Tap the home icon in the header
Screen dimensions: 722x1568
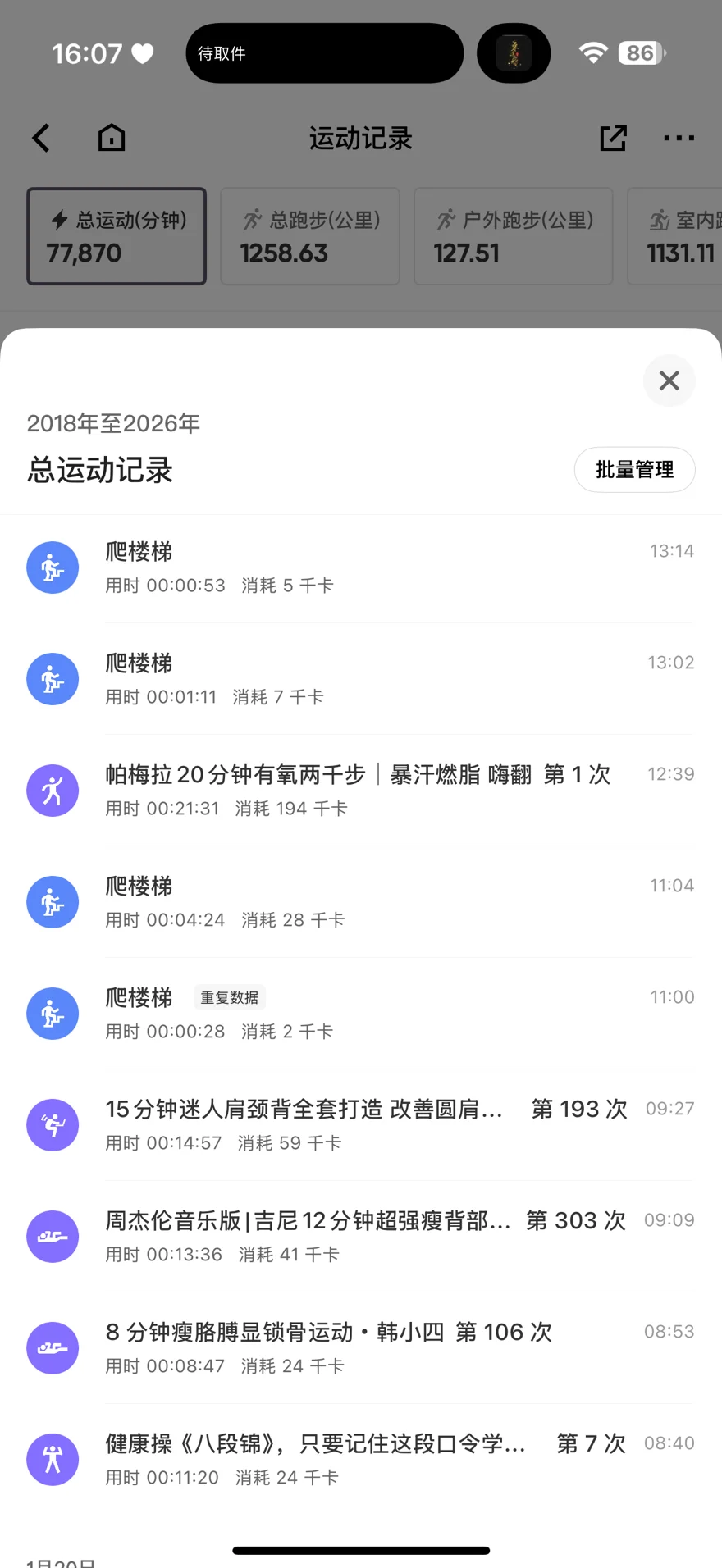coord(112,138)
